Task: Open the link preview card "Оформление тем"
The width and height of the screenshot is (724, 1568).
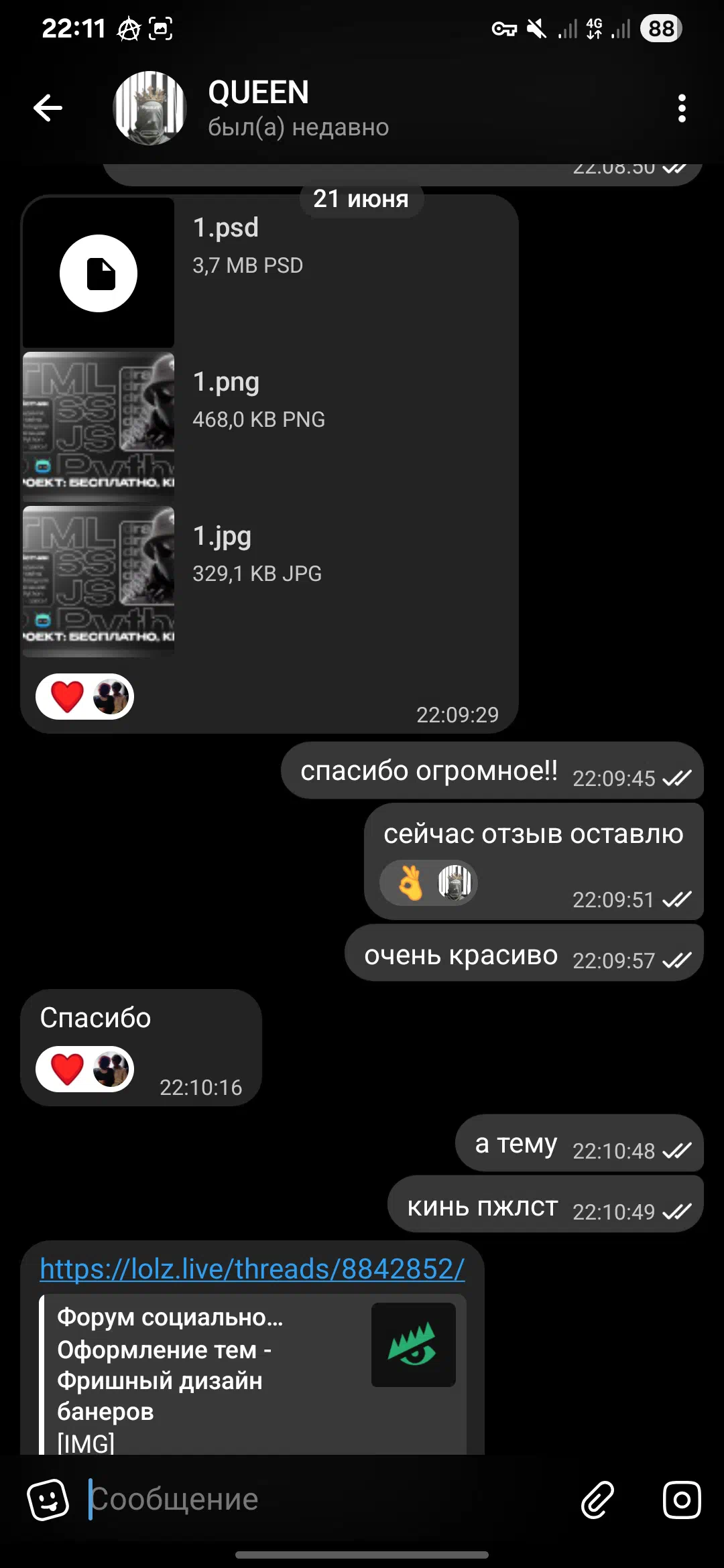Action: tap(253, 1375)
